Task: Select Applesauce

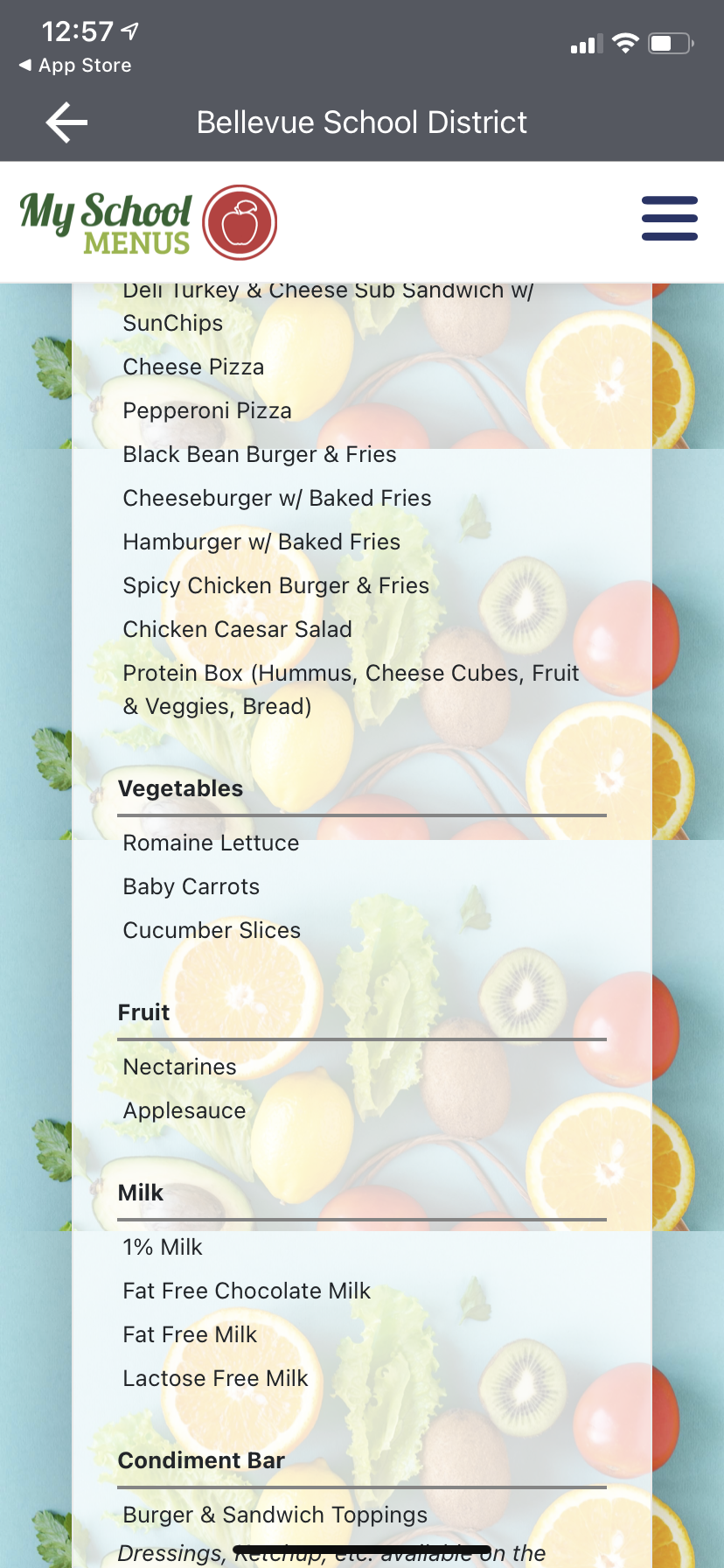Action: coord(184,1111)
